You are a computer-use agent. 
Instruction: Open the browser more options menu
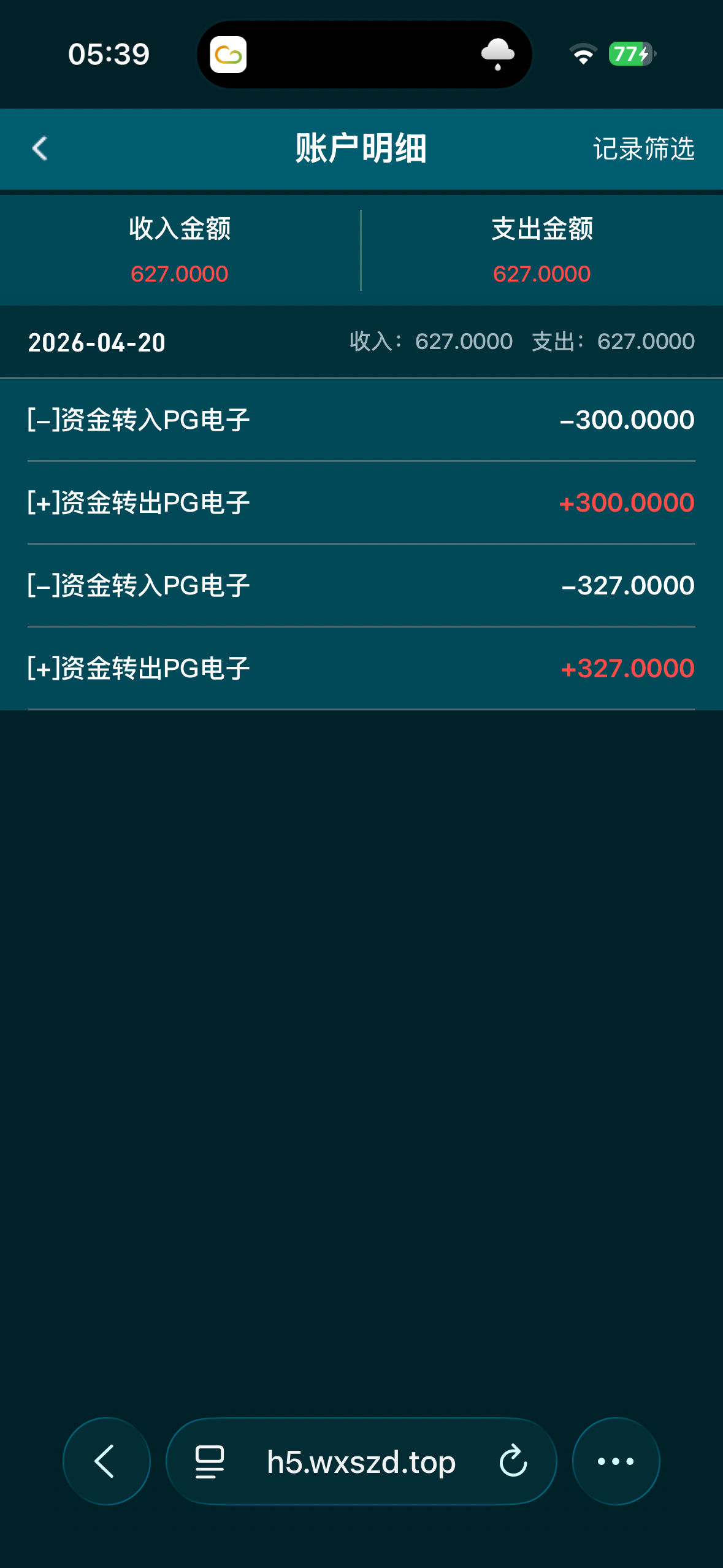616,1461
